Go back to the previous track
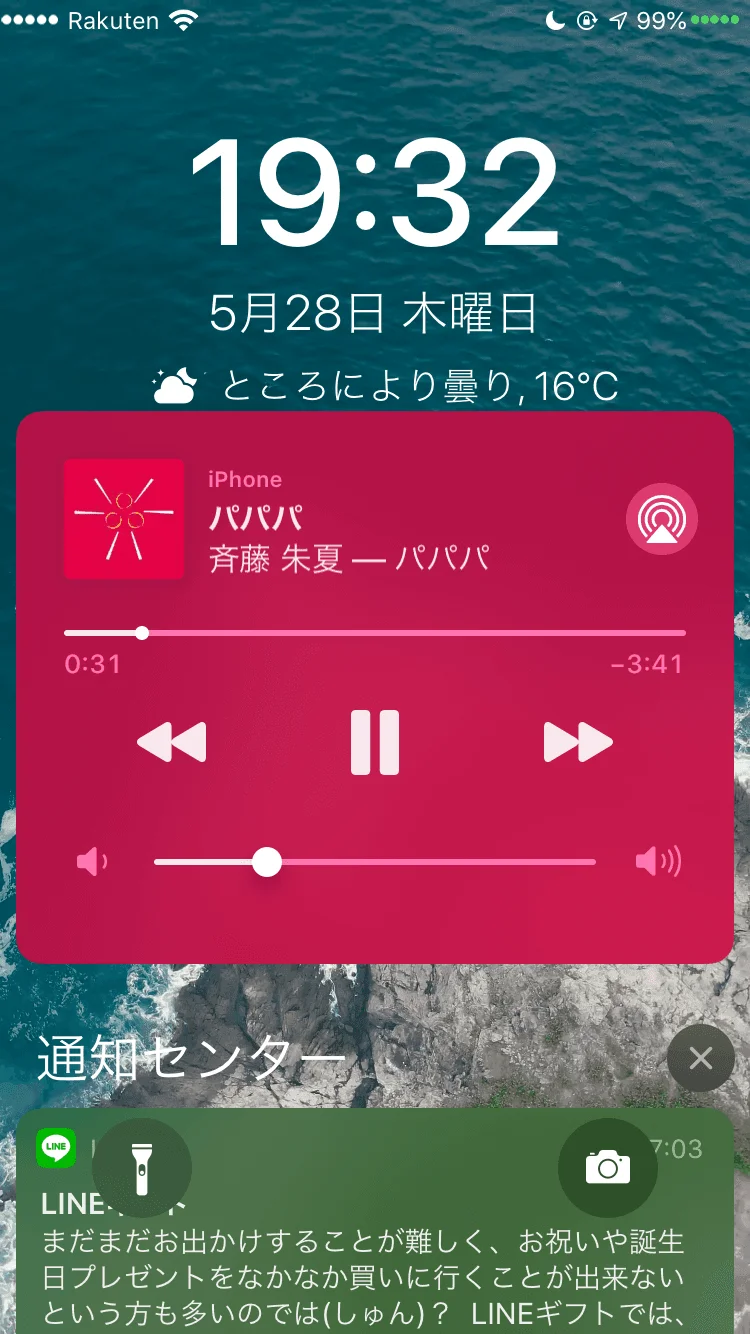The width and height of the screenshot is (750, 1334). [172, 743]
